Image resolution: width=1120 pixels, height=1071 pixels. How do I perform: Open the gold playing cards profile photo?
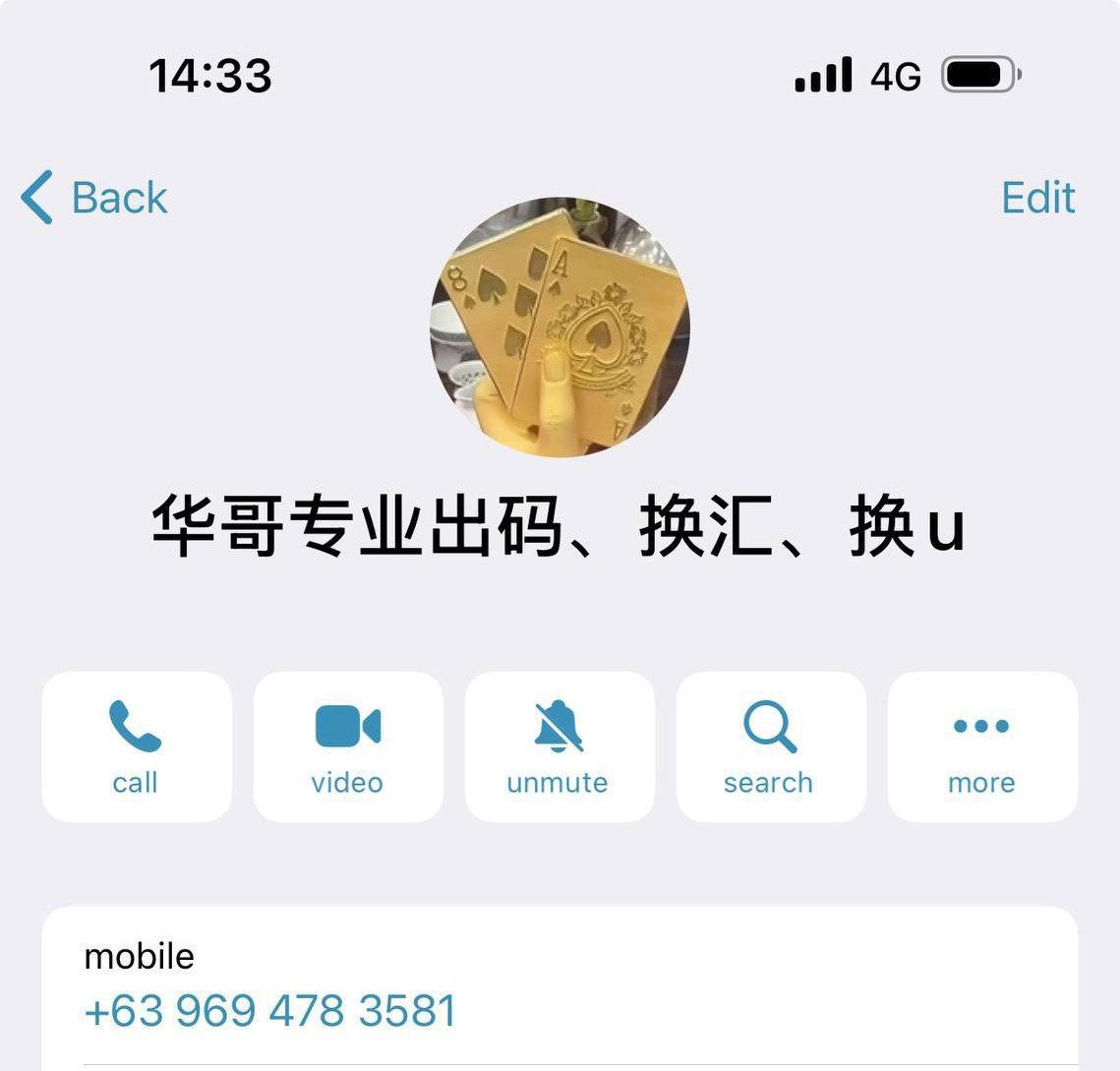point(560,327)
